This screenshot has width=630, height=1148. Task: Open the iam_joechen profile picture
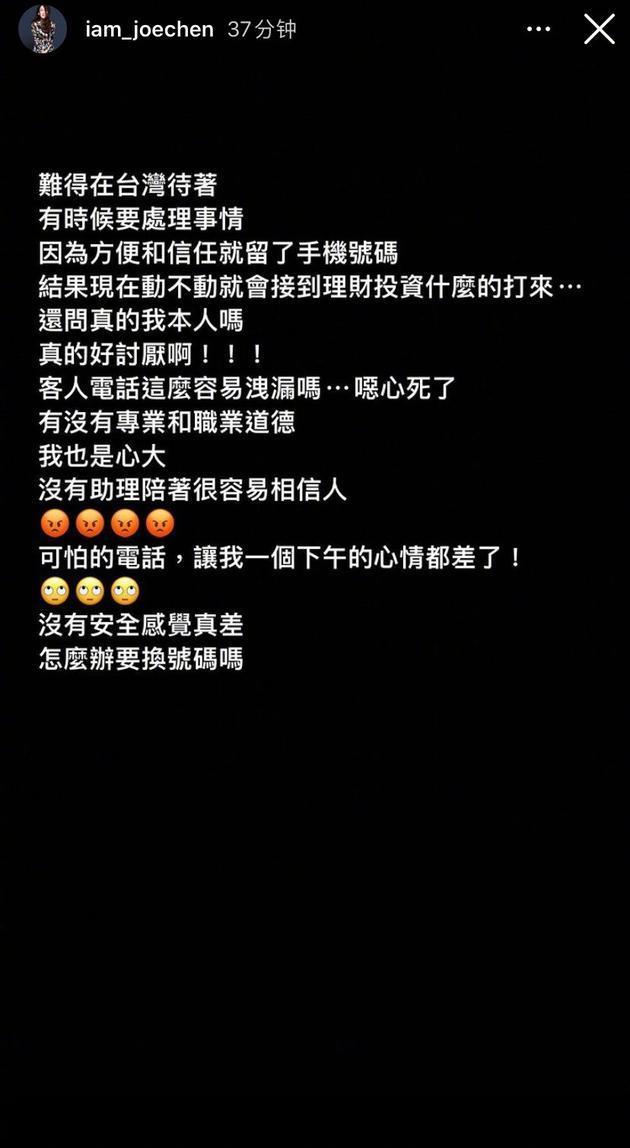point(42,29)
